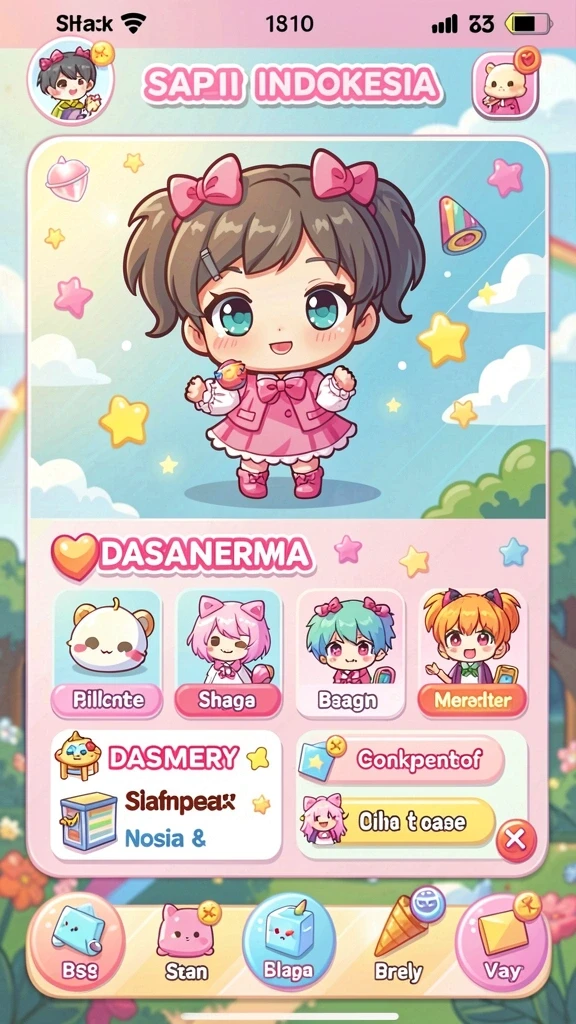Select the Pillcnte character card

click(108, 653)
